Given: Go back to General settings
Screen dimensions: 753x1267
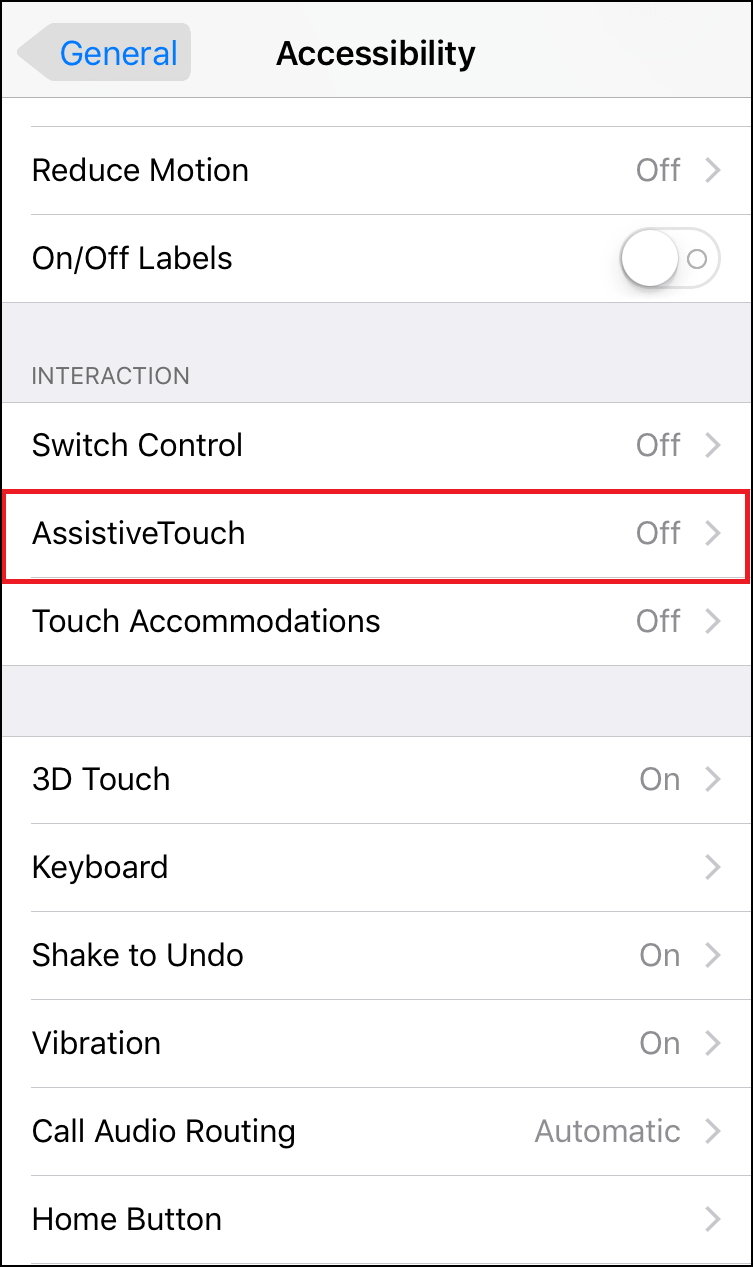Looking at the screenshot, I should point(105,52).
